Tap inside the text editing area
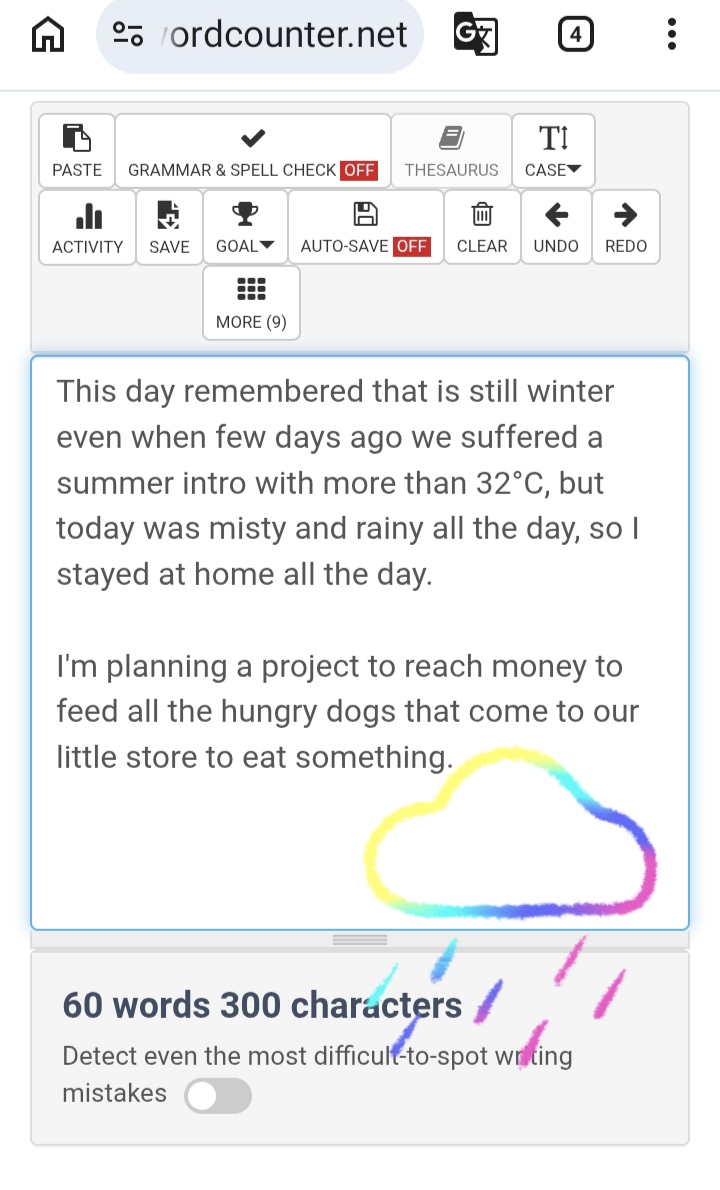Viewport: 720px width, 1190px height. click(360, 642)
